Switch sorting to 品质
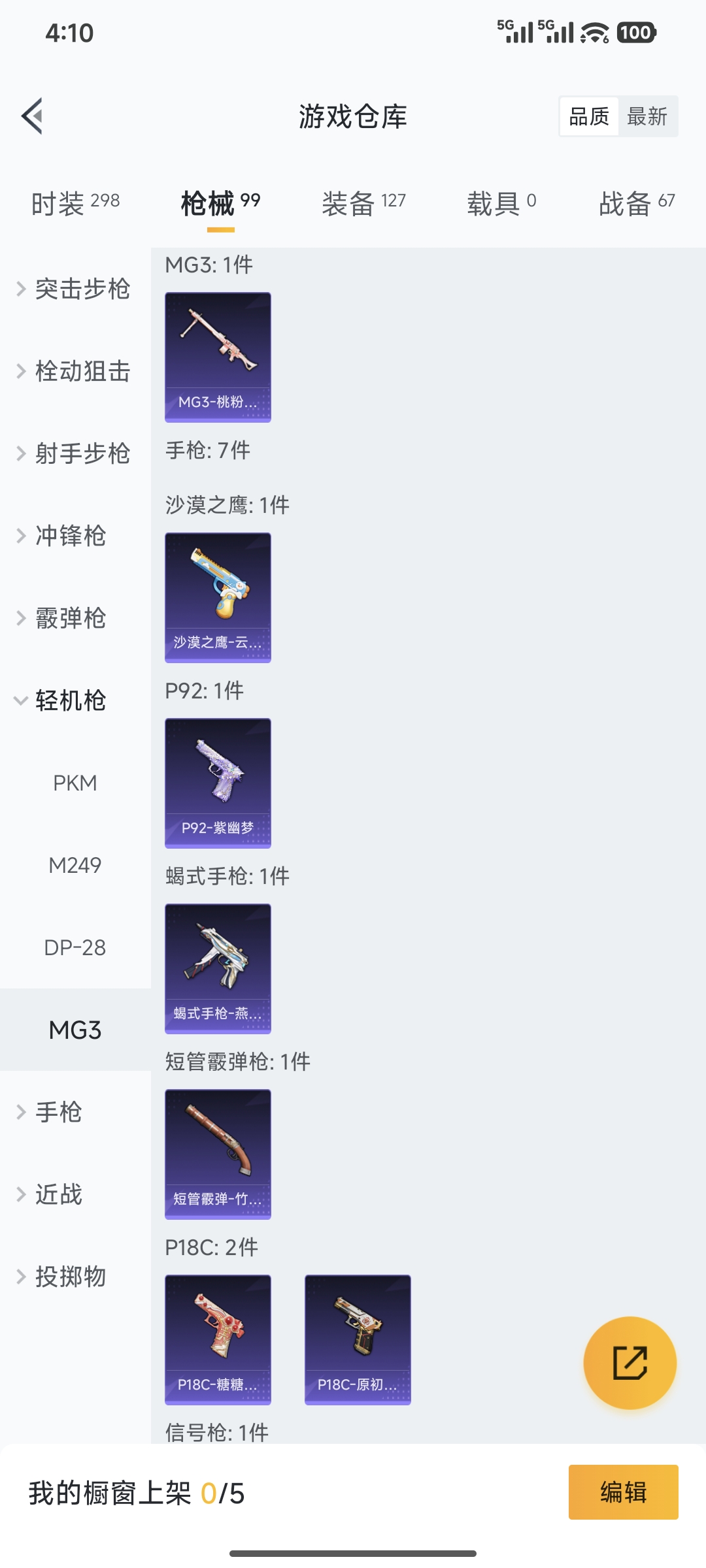 pos(587,116)
